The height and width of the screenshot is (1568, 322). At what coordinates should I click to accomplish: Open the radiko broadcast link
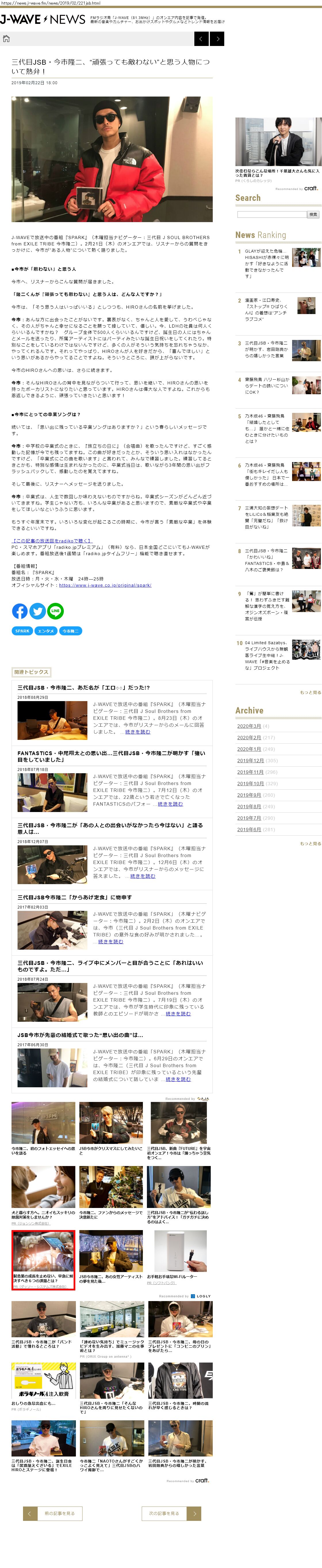[x=52, y=540]
